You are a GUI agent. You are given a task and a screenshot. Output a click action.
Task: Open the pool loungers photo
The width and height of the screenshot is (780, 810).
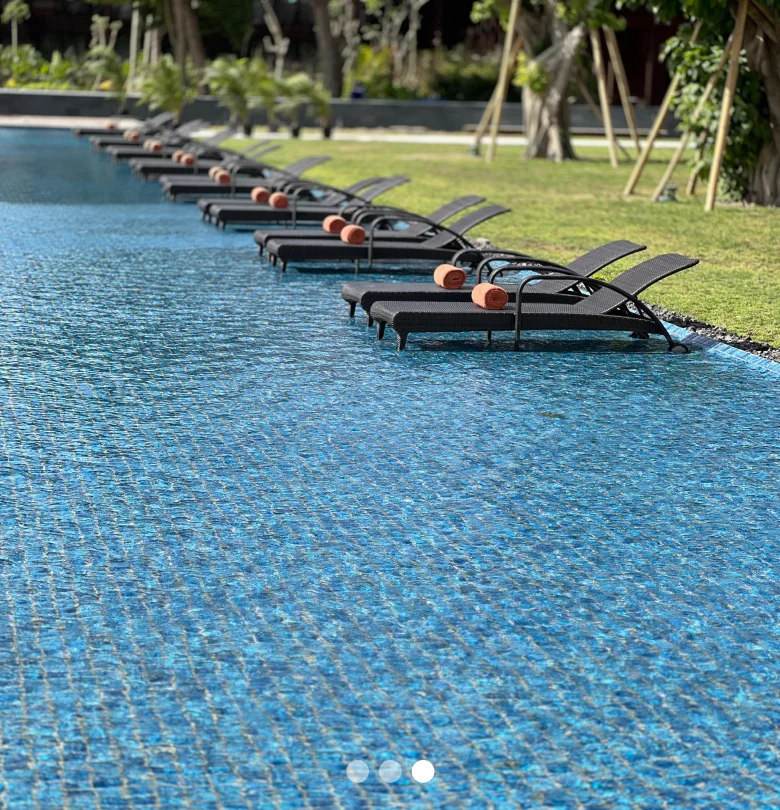(390, 400)
